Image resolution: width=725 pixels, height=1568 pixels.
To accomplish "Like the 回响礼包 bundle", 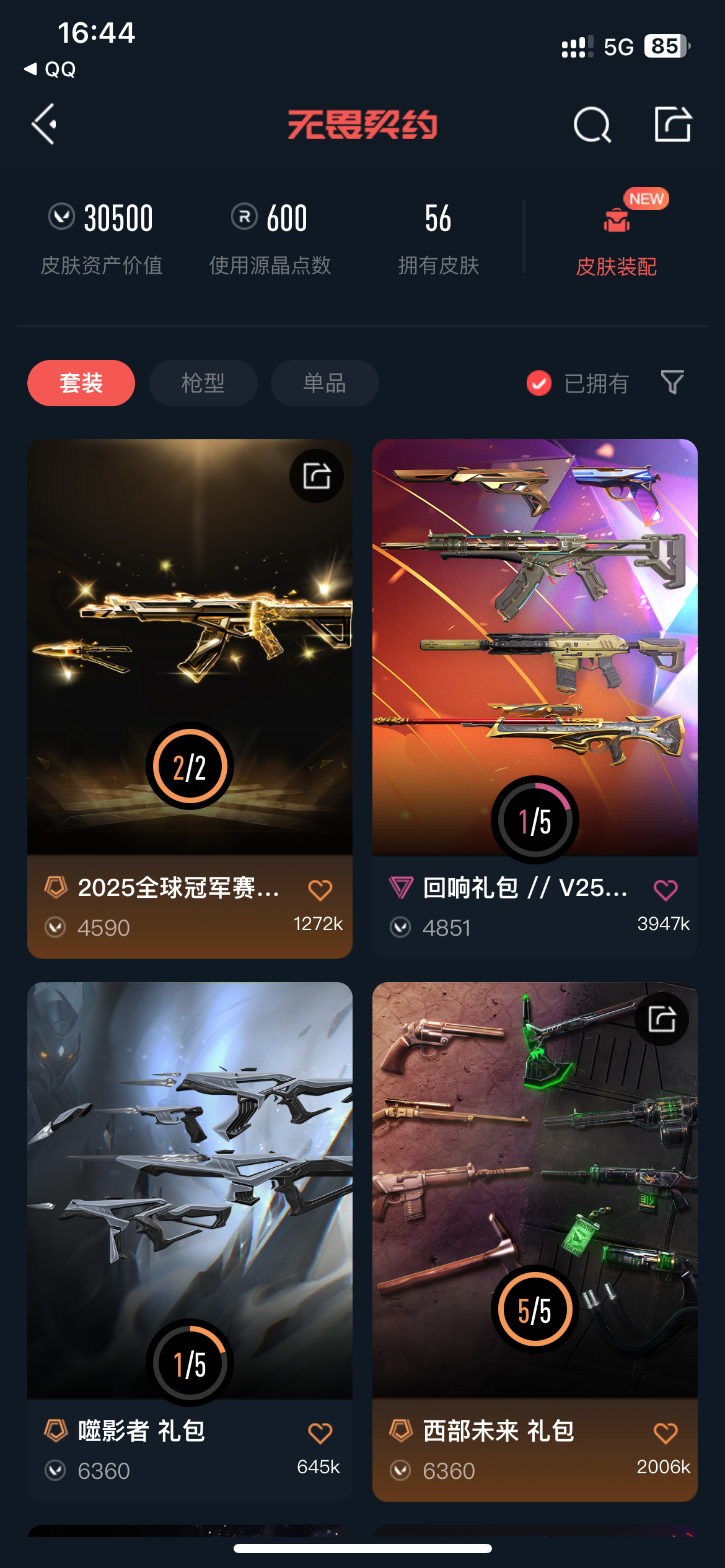I will point(666,890).
